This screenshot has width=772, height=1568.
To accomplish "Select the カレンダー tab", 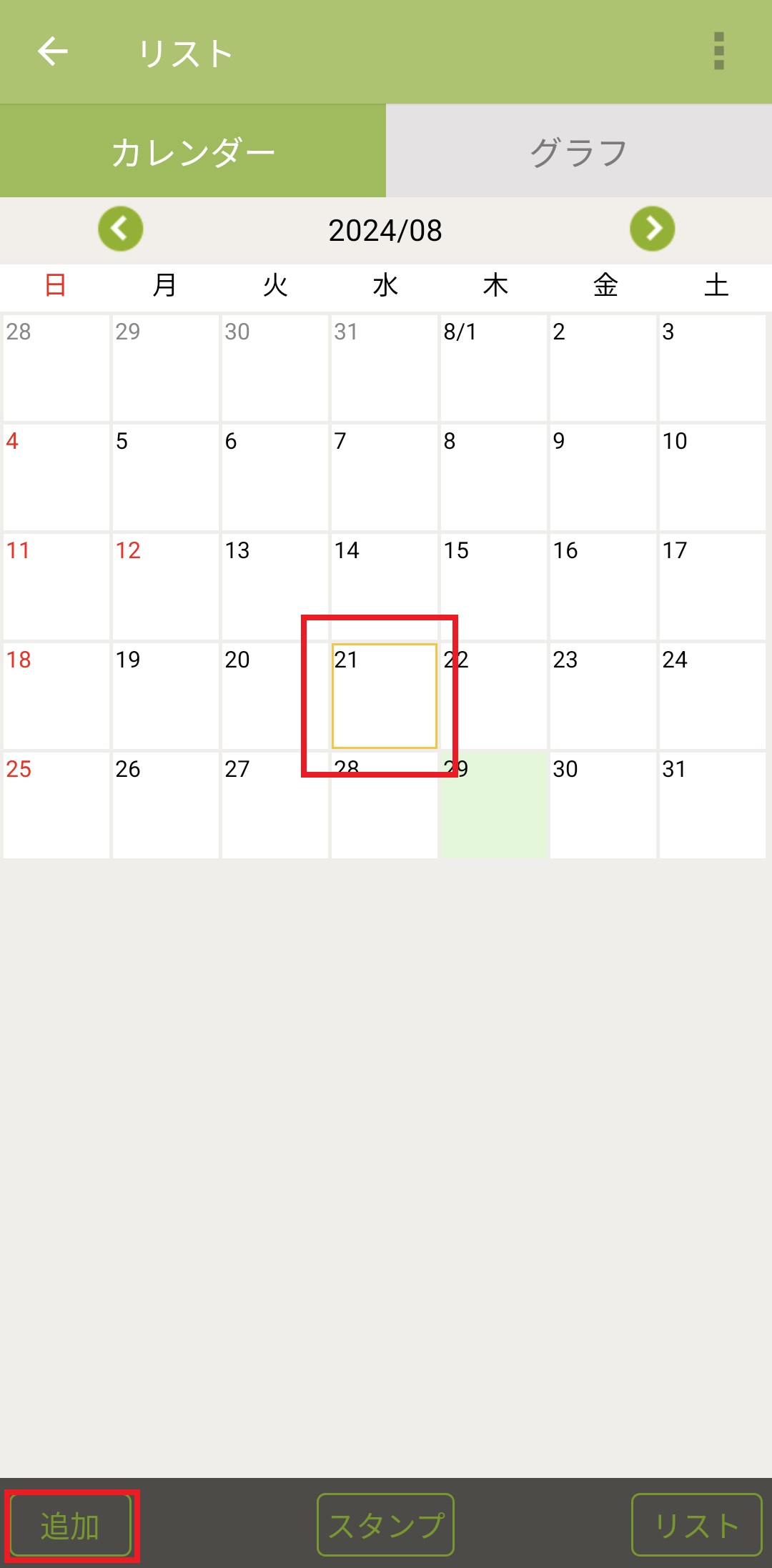I will [x=193, y=152].
